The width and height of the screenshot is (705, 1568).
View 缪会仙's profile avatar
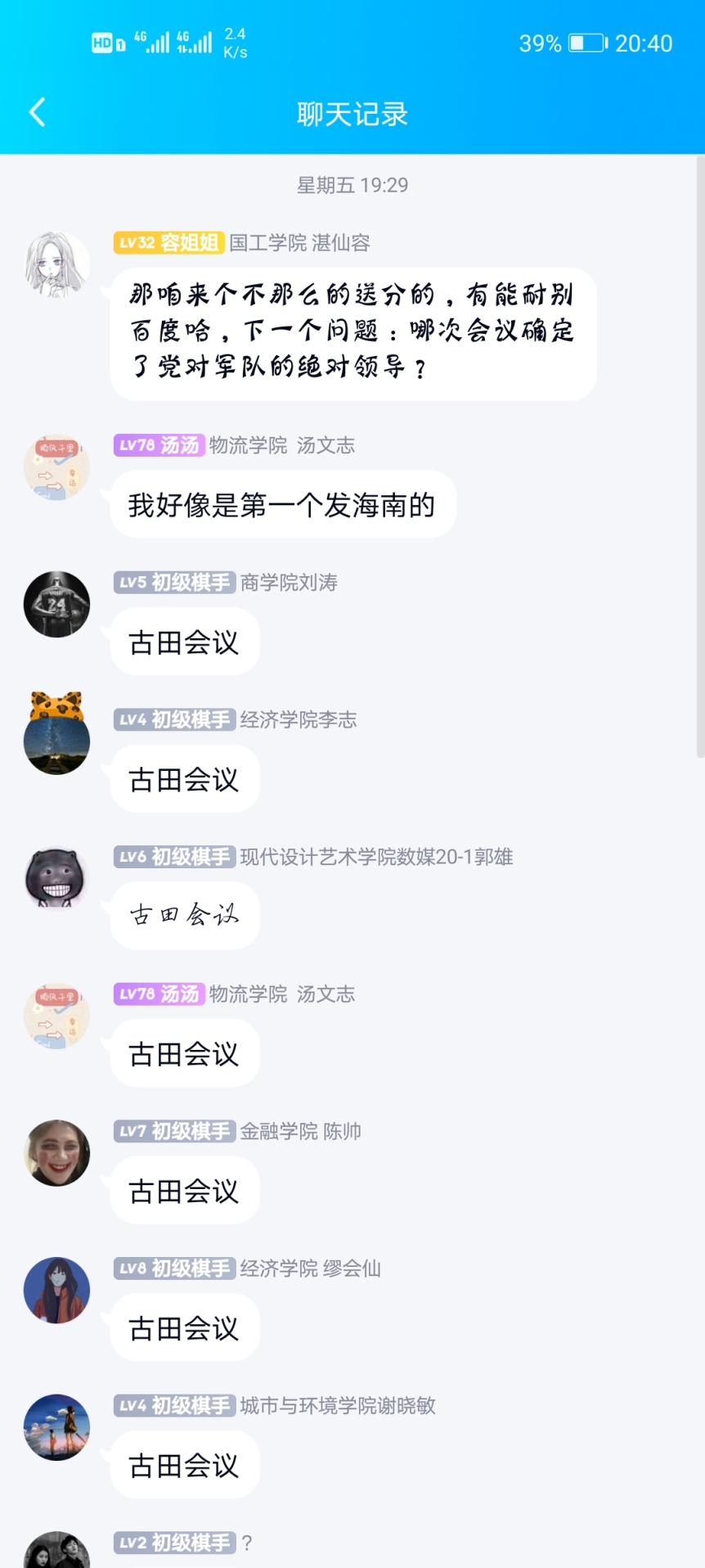(x=56, y=1290)
